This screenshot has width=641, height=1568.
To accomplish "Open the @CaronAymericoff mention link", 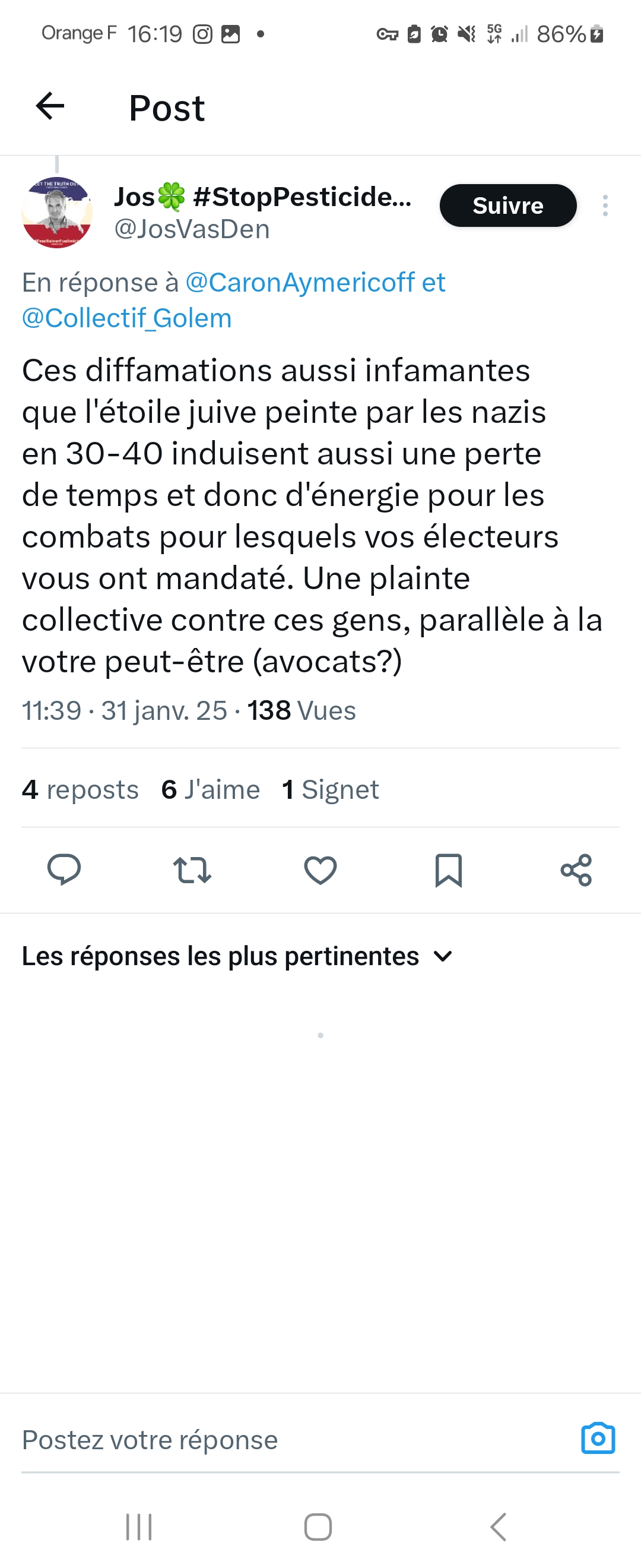I will point(300,283).
